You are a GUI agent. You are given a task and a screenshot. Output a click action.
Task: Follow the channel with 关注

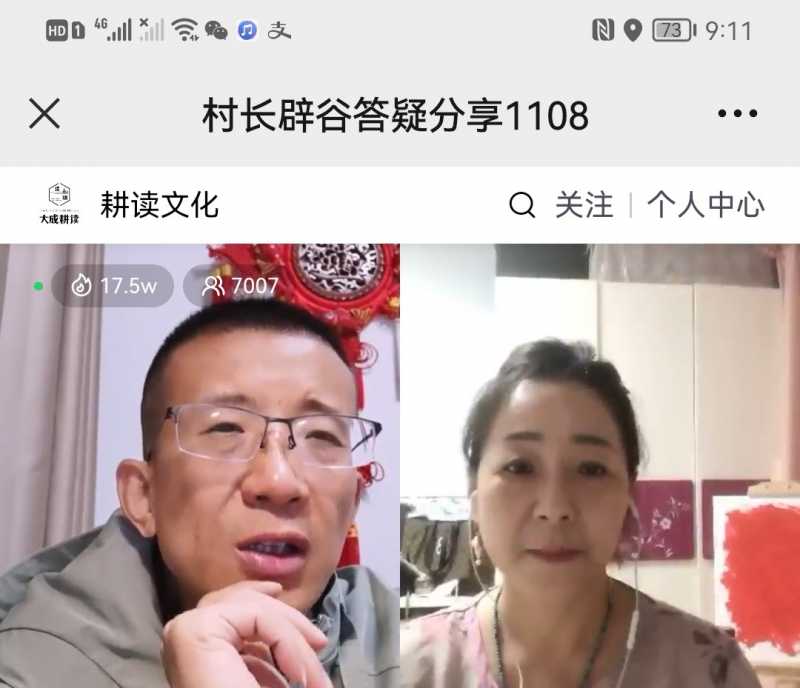tap(584, 206)
